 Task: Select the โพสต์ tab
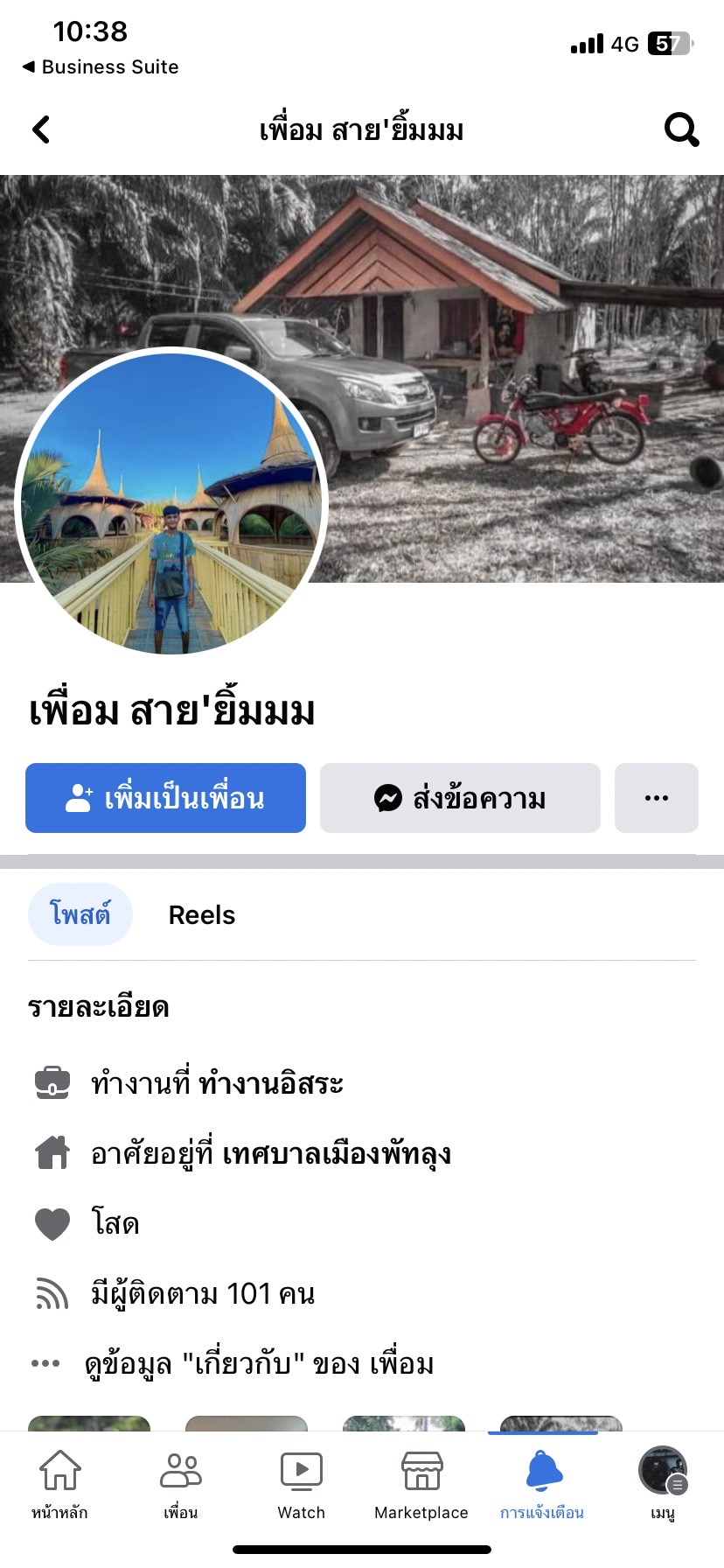pos(80,914)
